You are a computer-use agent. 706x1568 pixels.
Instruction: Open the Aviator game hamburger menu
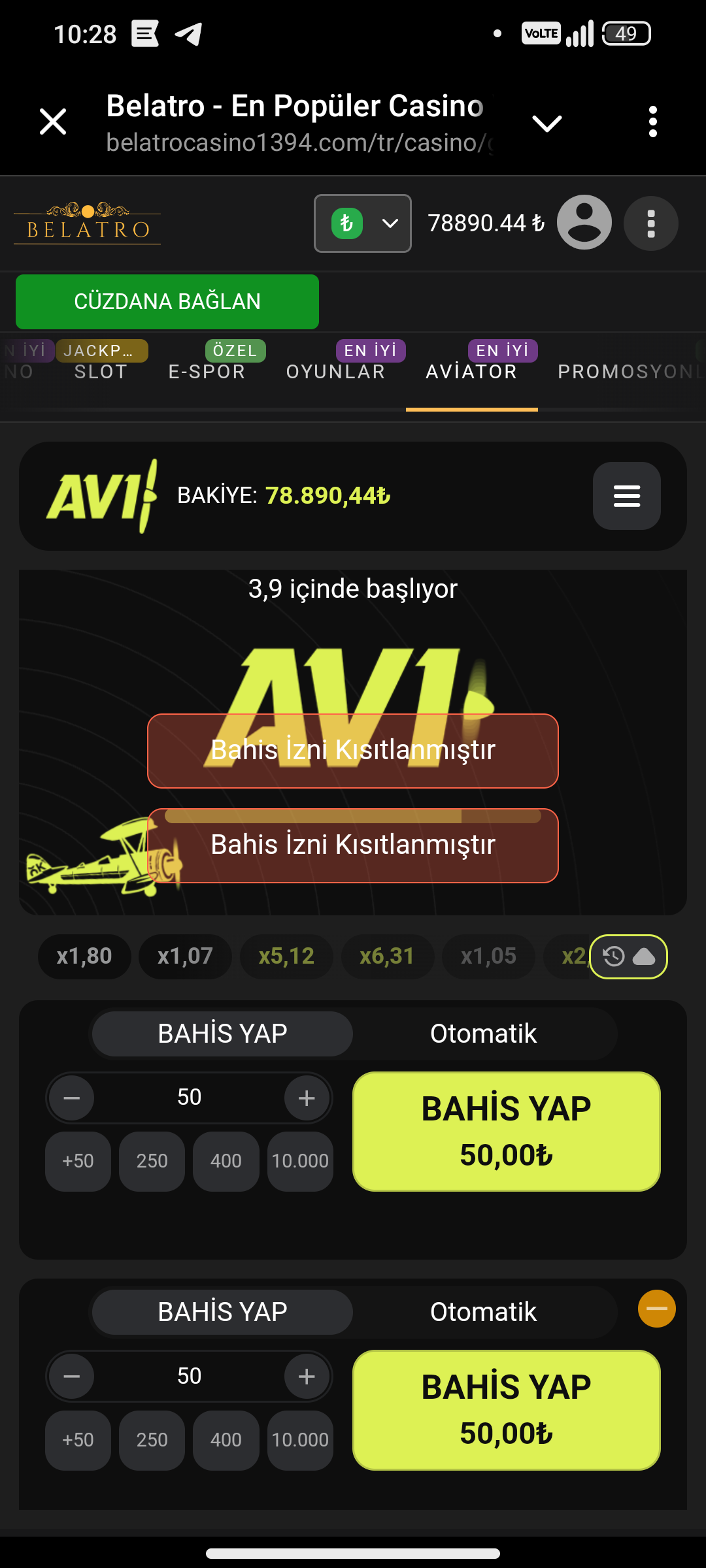626,496
